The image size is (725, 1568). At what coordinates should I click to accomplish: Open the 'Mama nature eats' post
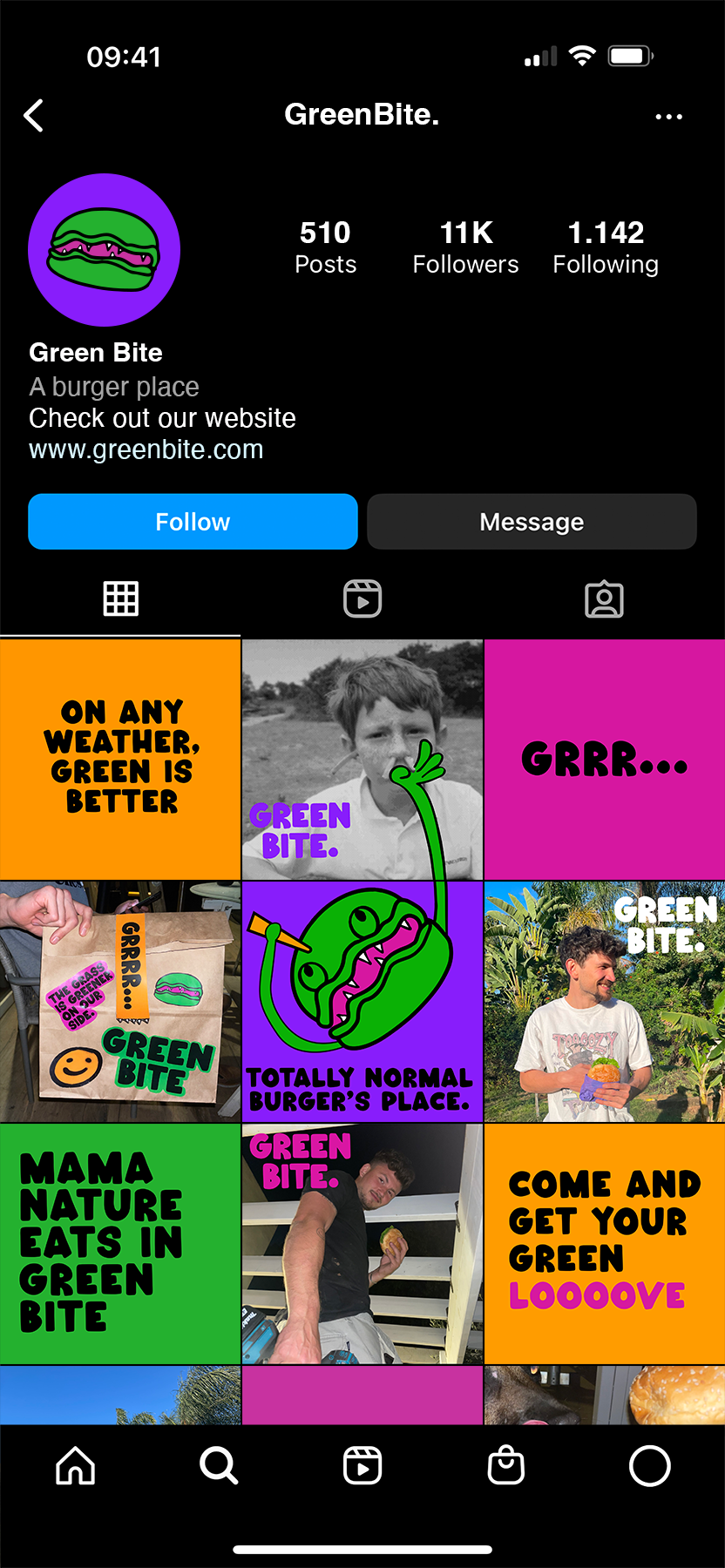click(120, 1243)
